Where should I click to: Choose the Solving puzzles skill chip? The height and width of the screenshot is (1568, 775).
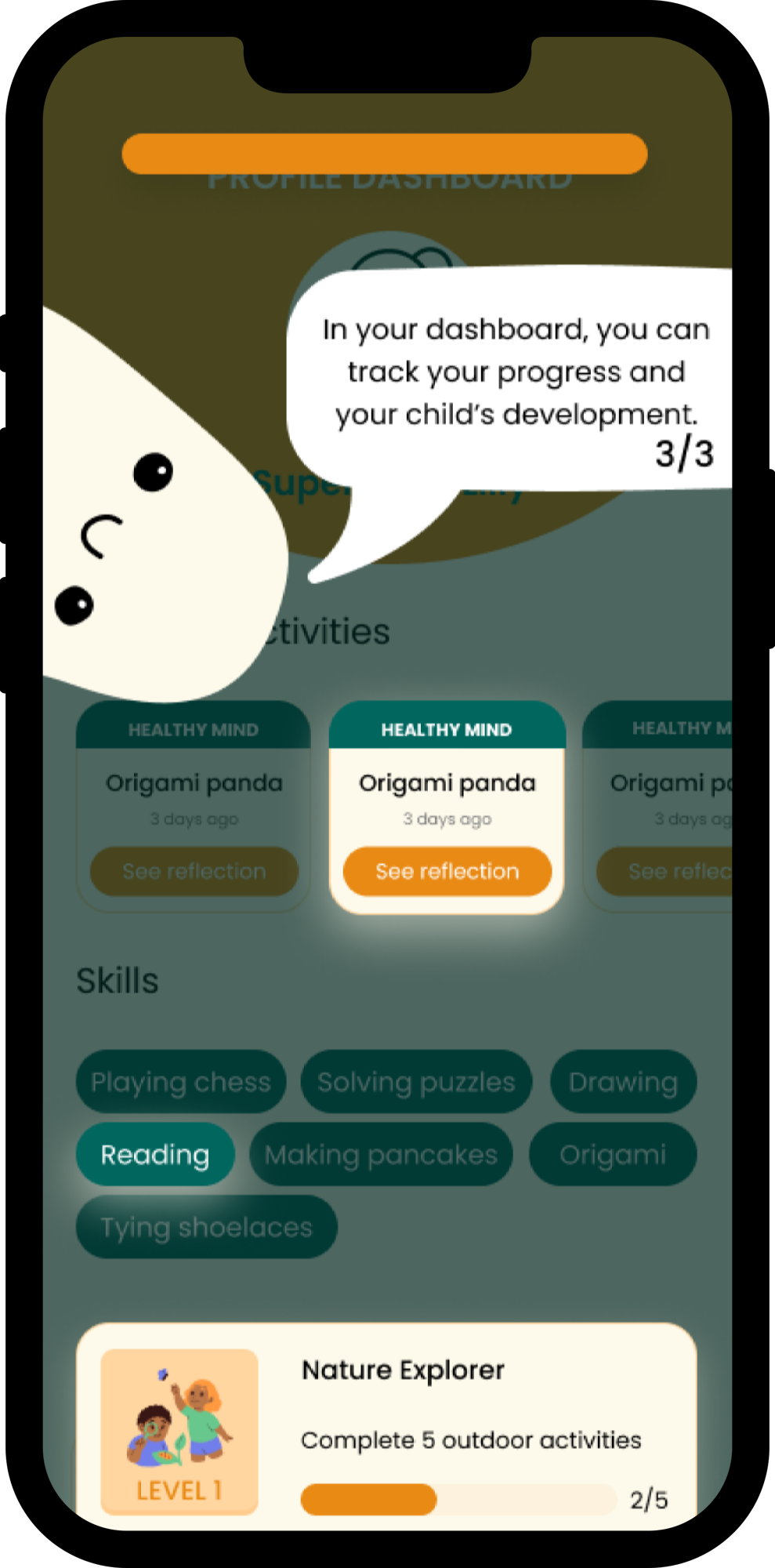coord(416,1082)
